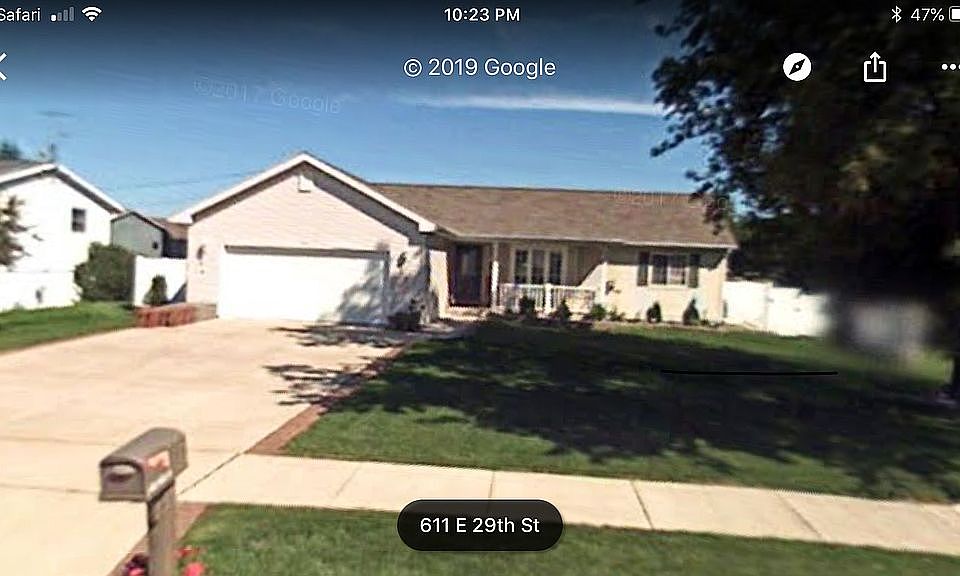The width and height of the screenshot is (960, 576).
Task: Tap the 611 E 29th St address pill
Action: click(x=480, y=526)
